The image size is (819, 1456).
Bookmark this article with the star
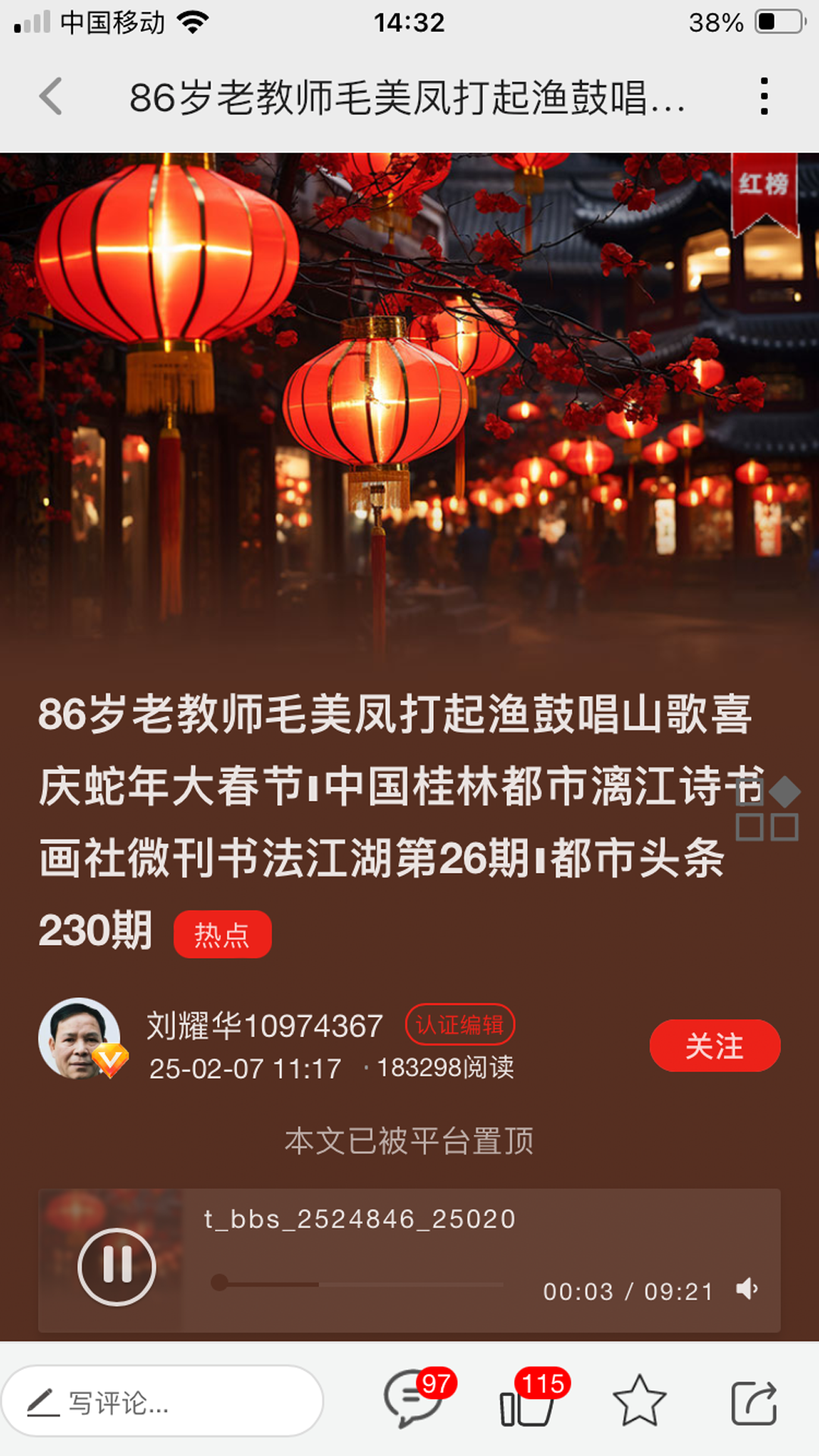[639, 1402]
